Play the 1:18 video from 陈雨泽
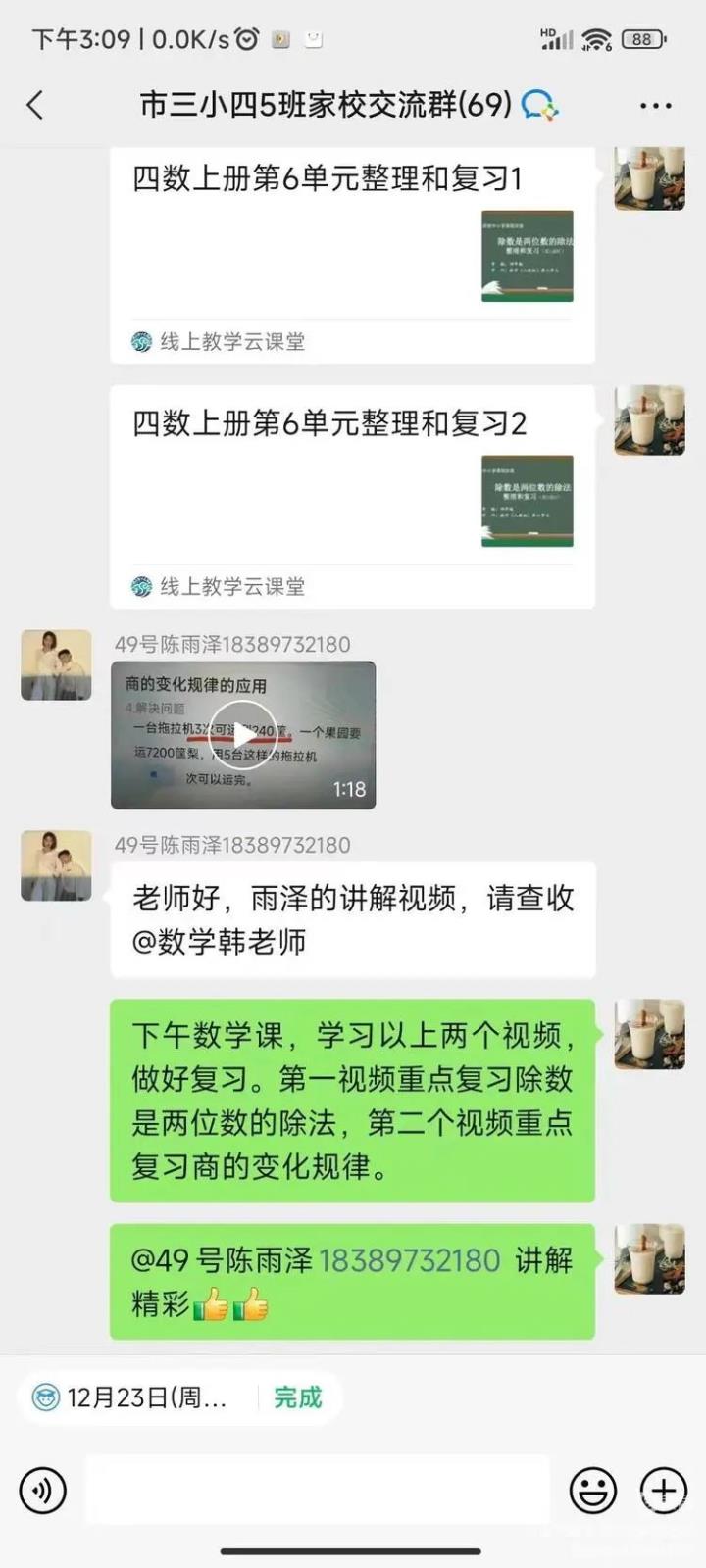This screenshot has height=1568, width=706. pos(243,735)
